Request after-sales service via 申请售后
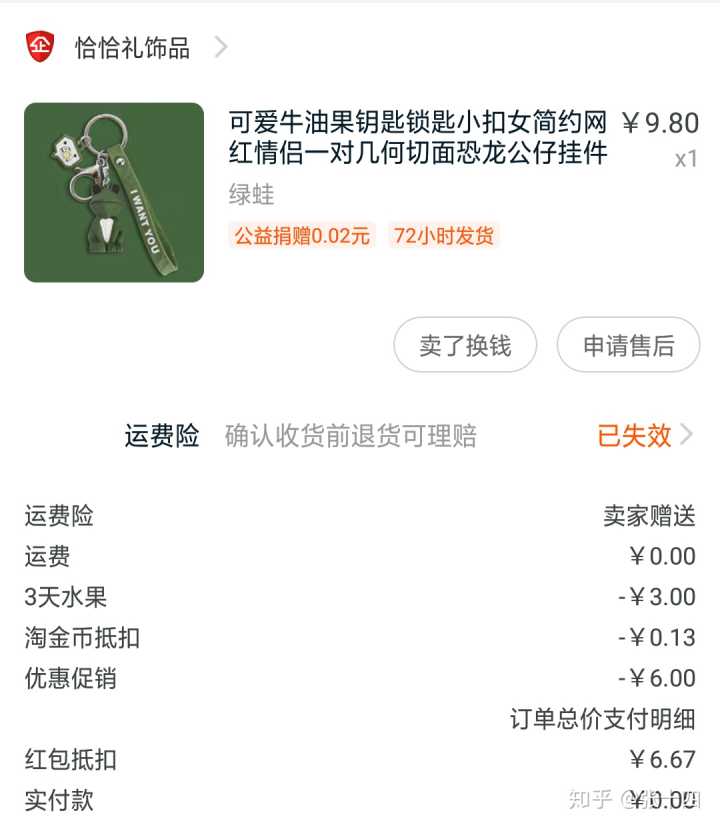Image resolution: width=720 pixels, height=829 pixels. [x=628, y=346]
